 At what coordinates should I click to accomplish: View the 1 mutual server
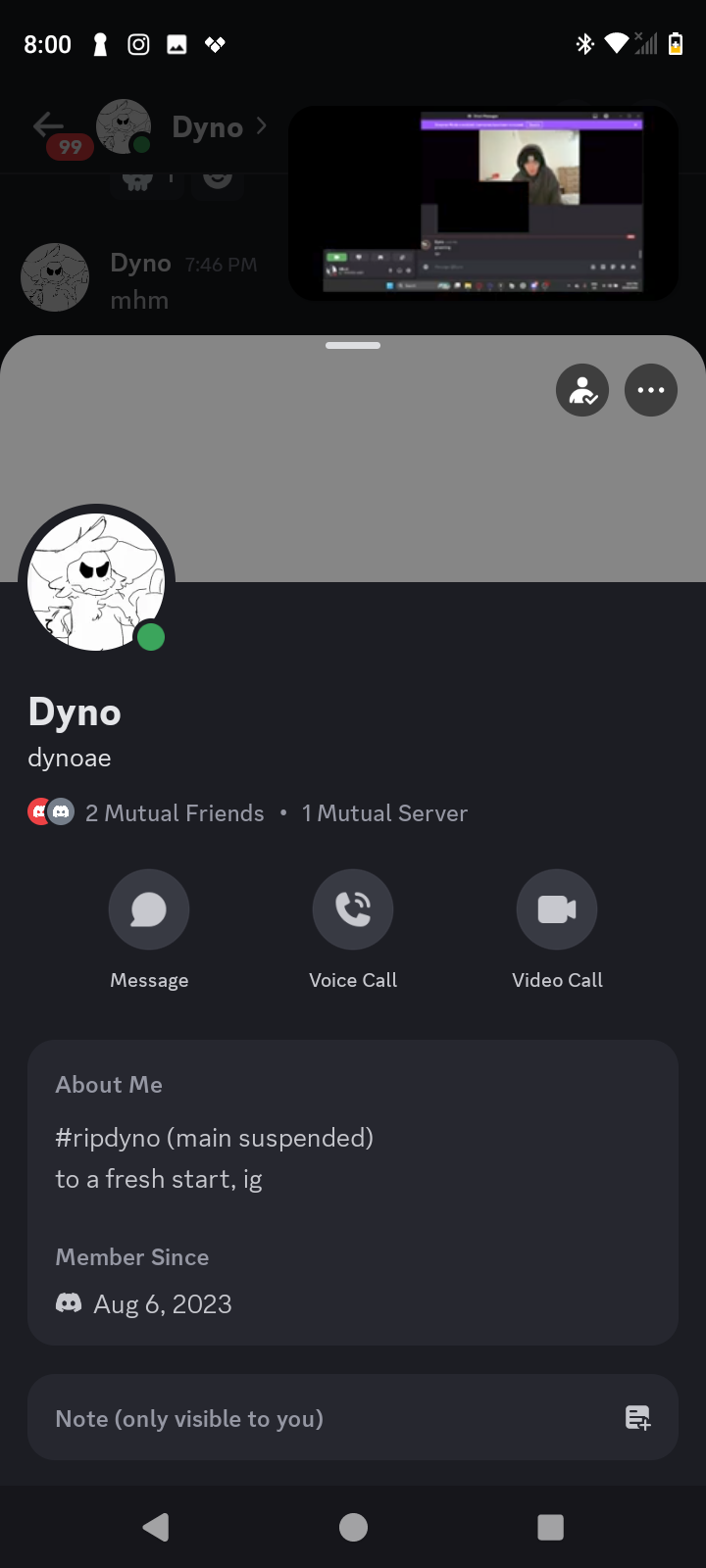coord(384,813)
